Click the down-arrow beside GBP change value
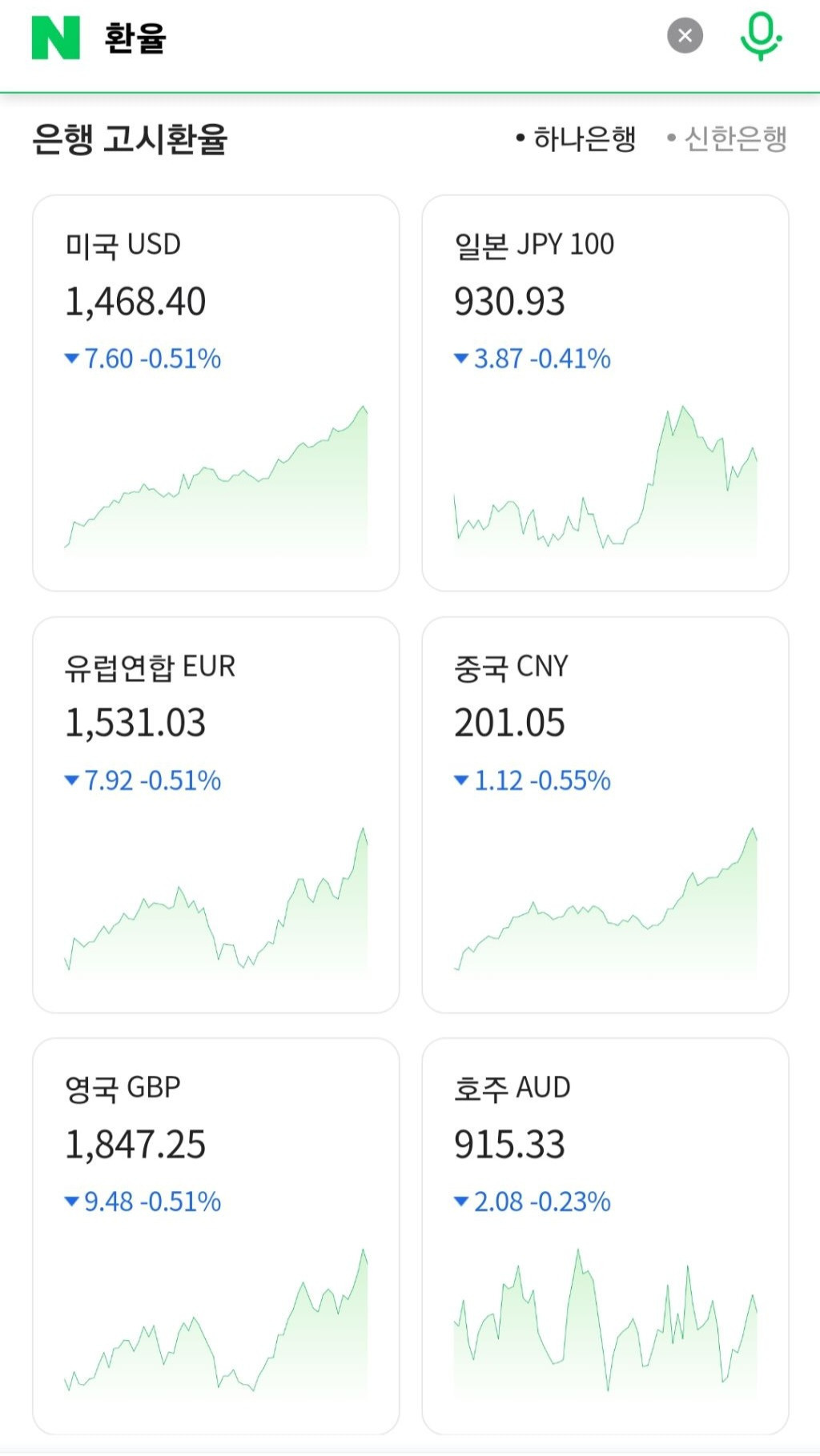Viewport: 820px width, 1456px height. (74, 1201)
